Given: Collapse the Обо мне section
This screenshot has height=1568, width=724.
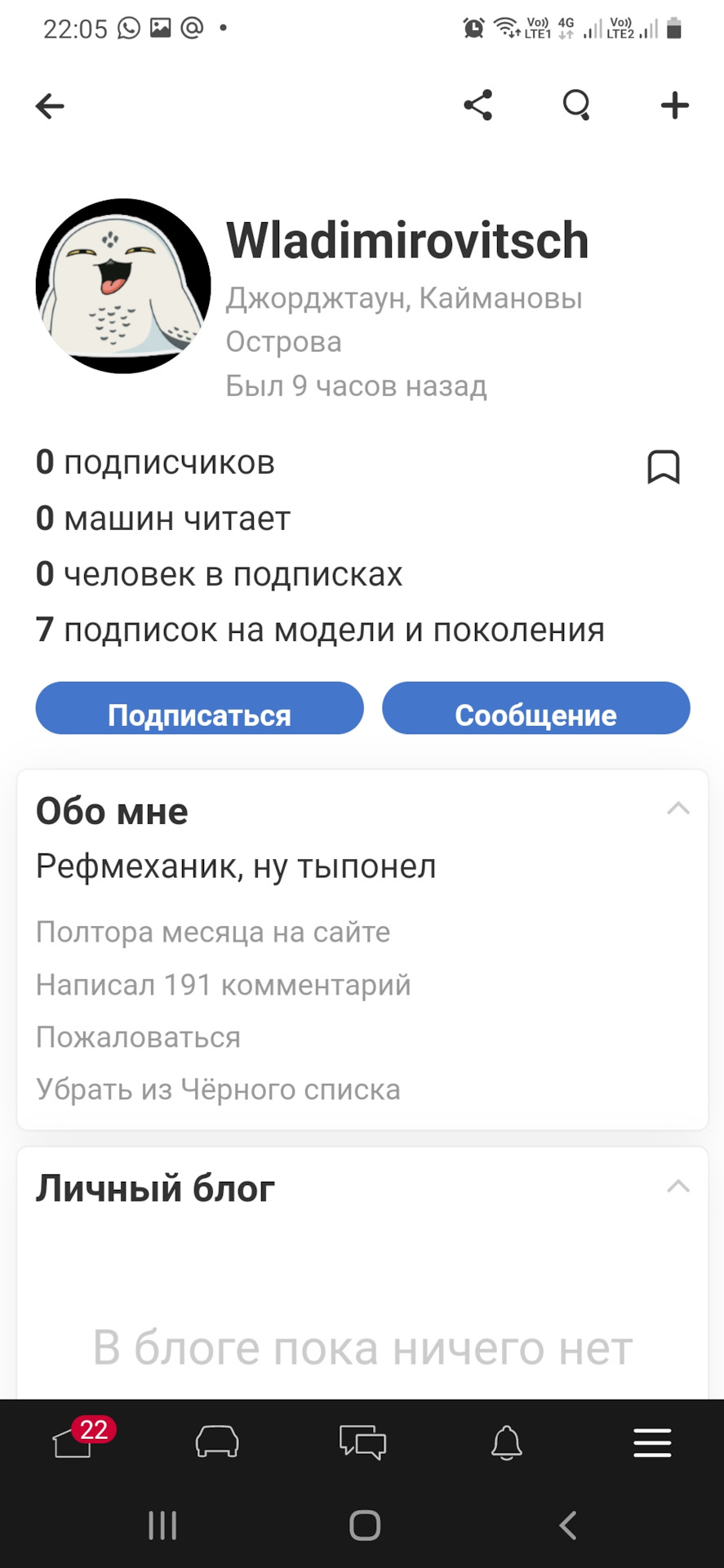Looking at the screenshot, I should [677, 809].
